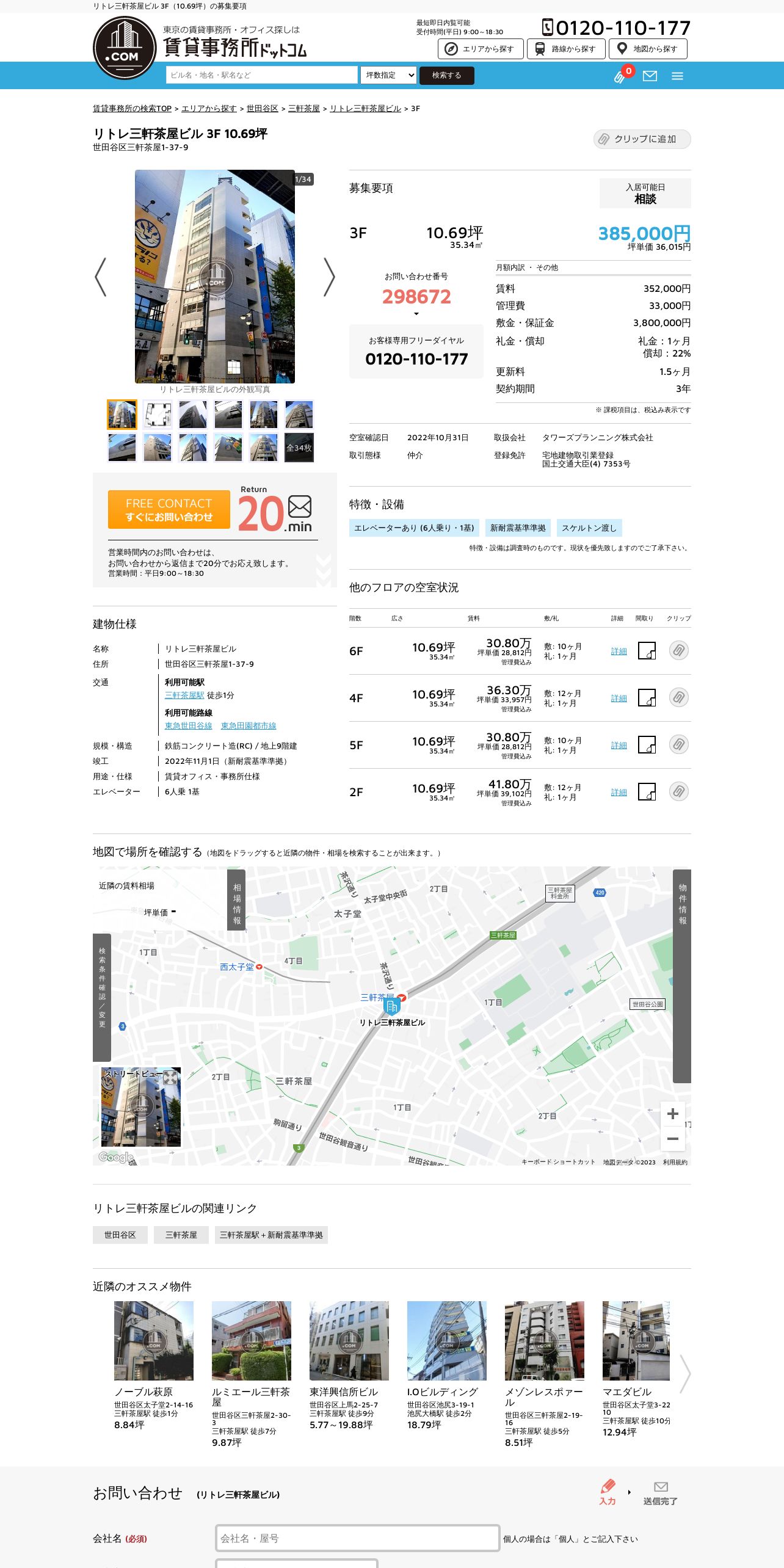
Task: Add this property with クリップに追加
Action: (642, 139)
